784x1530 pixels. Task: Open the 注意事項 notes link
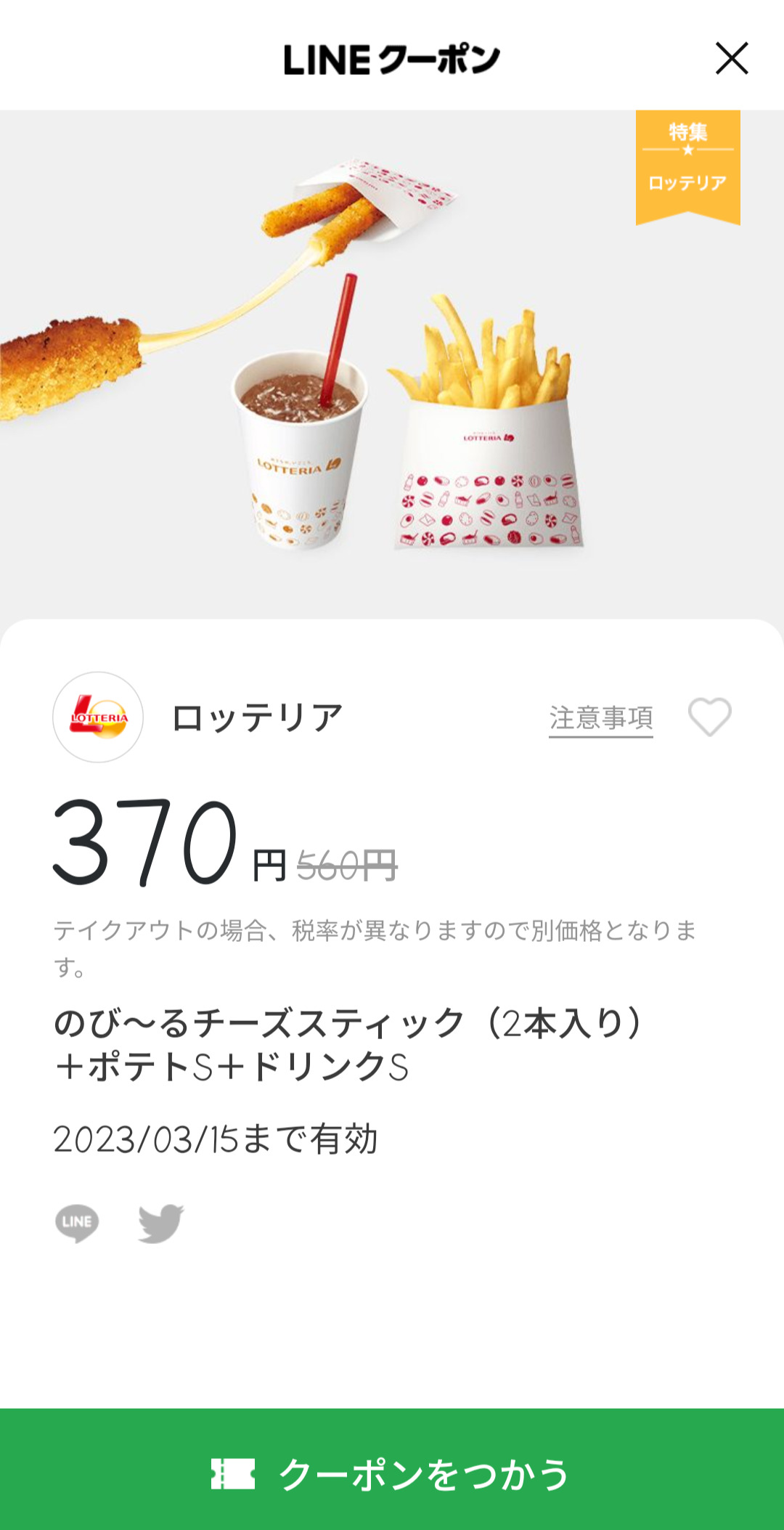(x=600, y=718)
